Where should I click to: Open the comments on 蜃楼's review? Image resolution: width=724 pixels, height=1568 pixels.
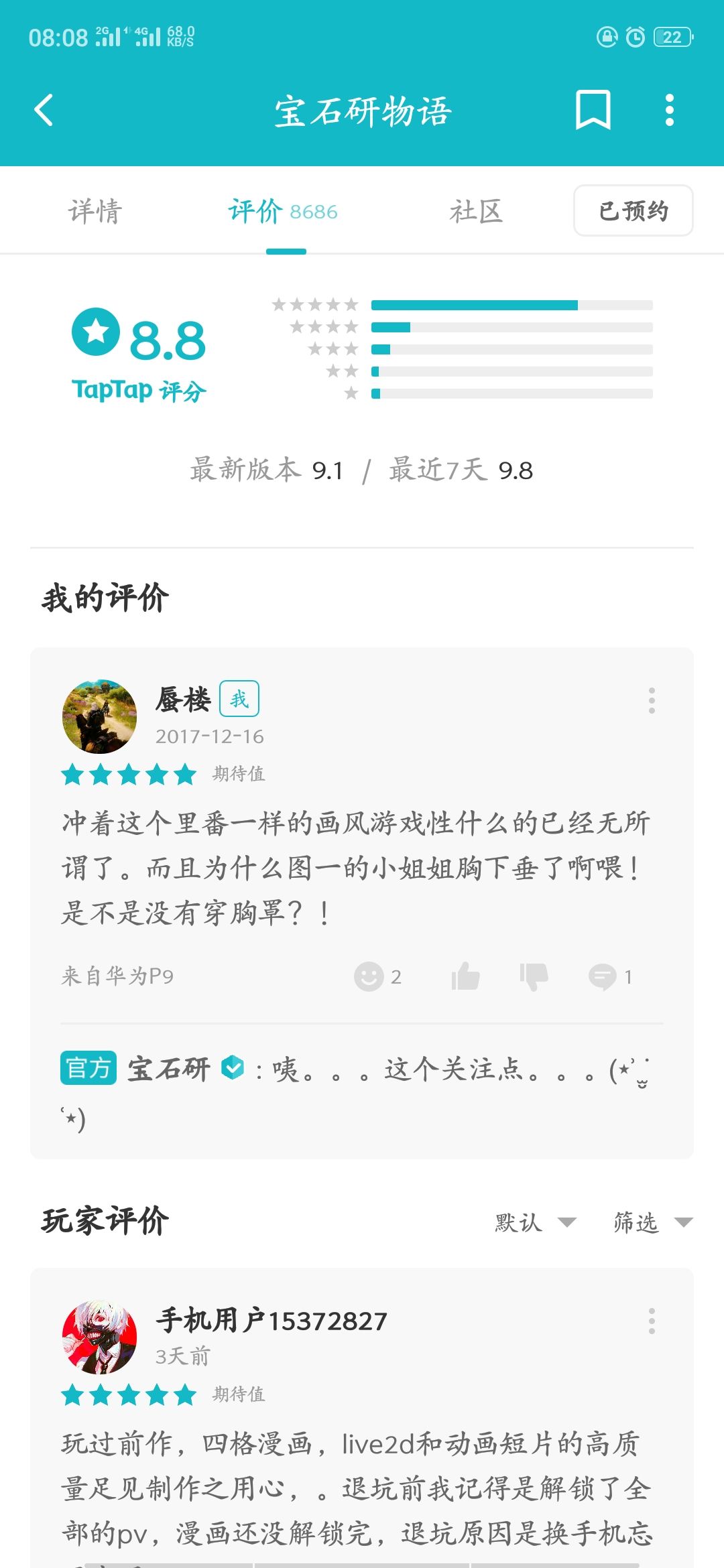click(x=610, y=977)
